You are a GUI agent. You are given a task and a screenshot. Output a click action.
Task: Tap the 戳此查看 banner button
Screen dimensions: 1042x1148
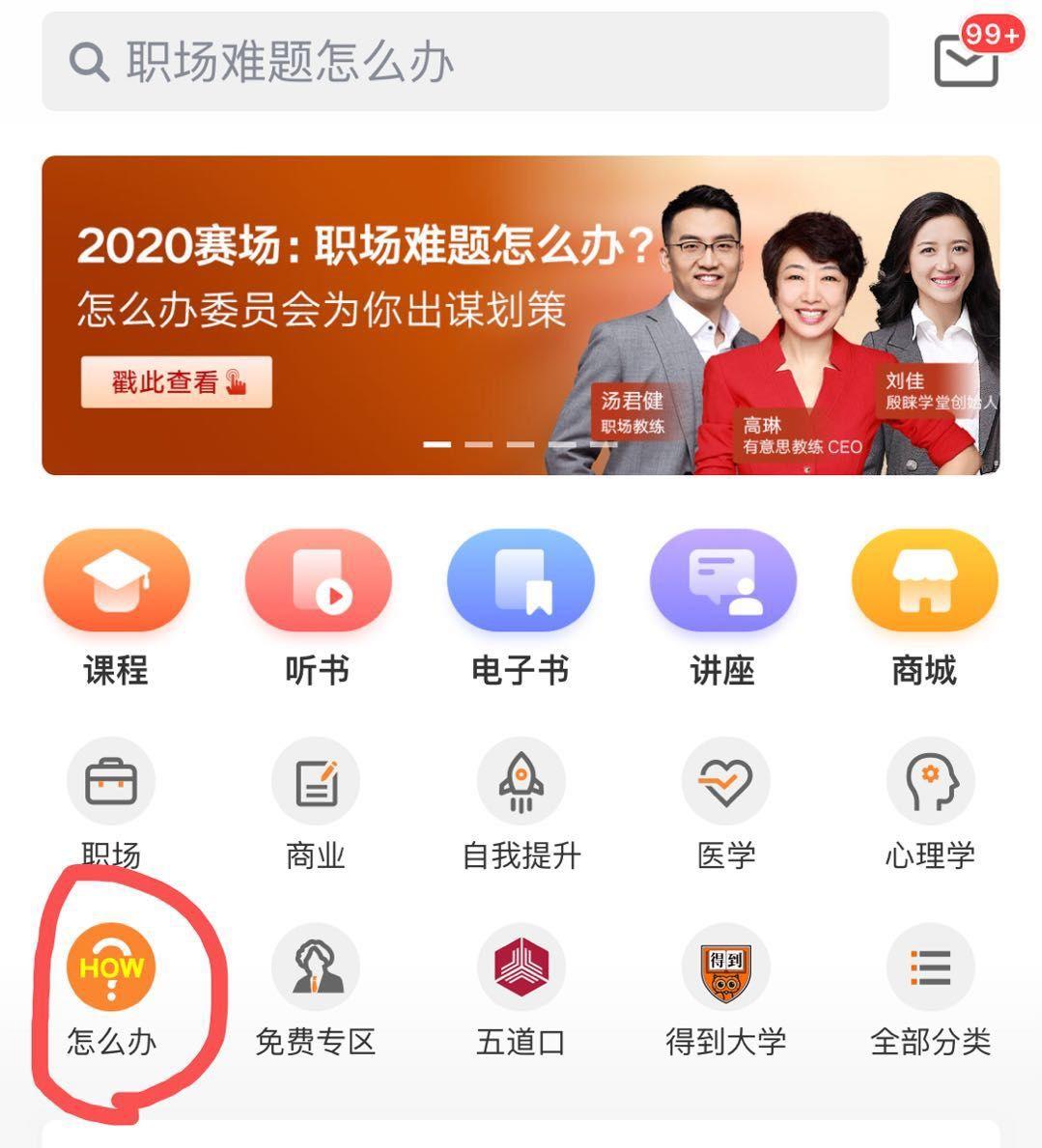coord(177,382)
